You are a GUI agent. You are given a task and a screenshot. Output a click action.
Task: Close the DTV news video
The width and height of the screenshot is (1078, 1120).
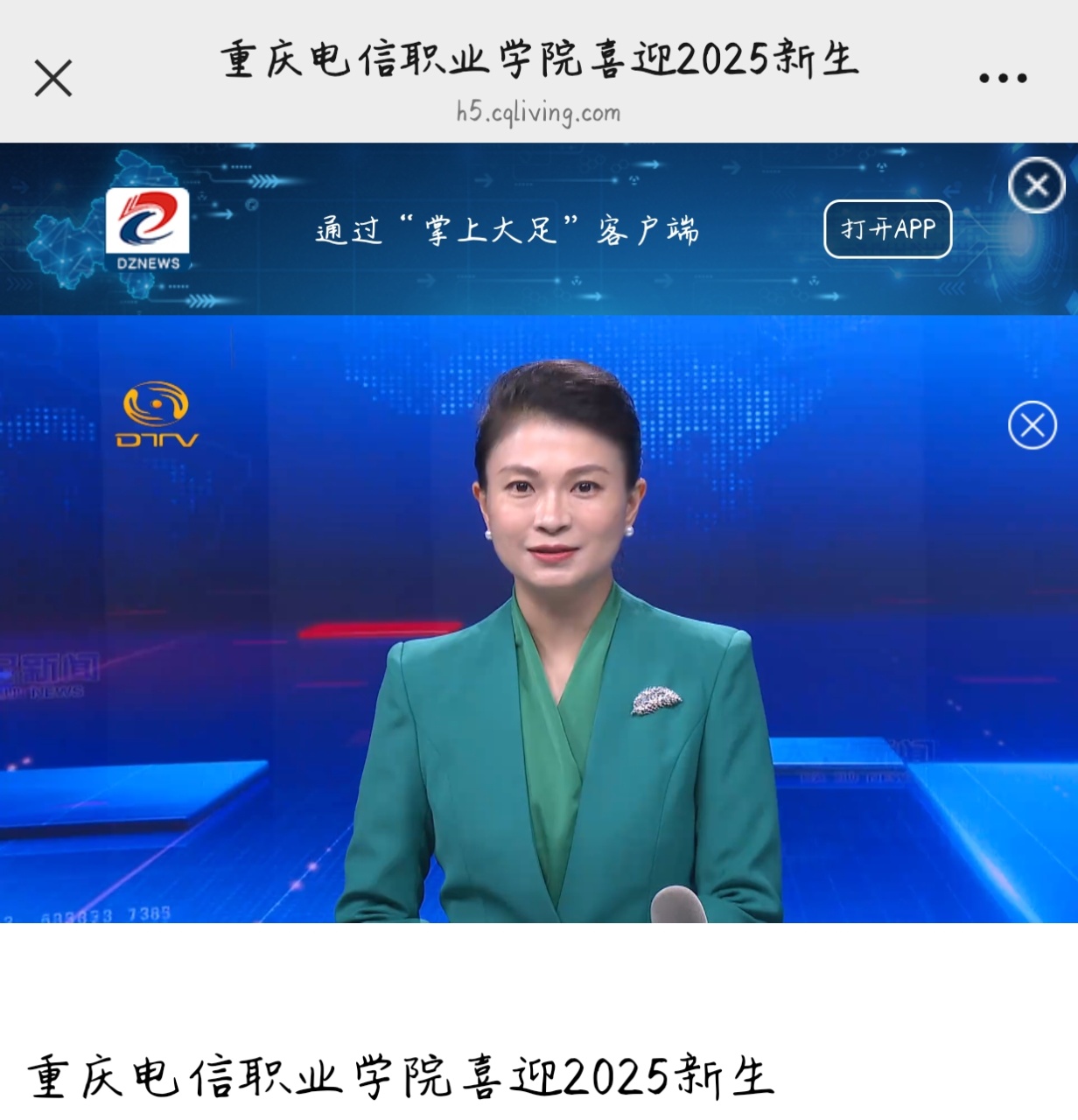1032,425
